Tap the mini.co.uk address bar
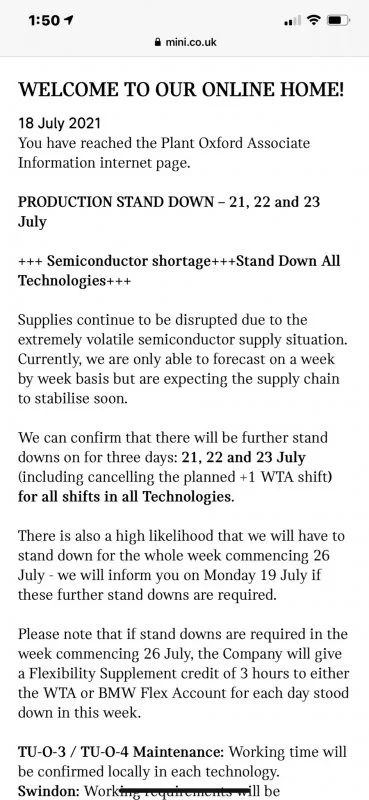Image resolution: width=369 pixels, height=800 pixels. tap(185, 42)
